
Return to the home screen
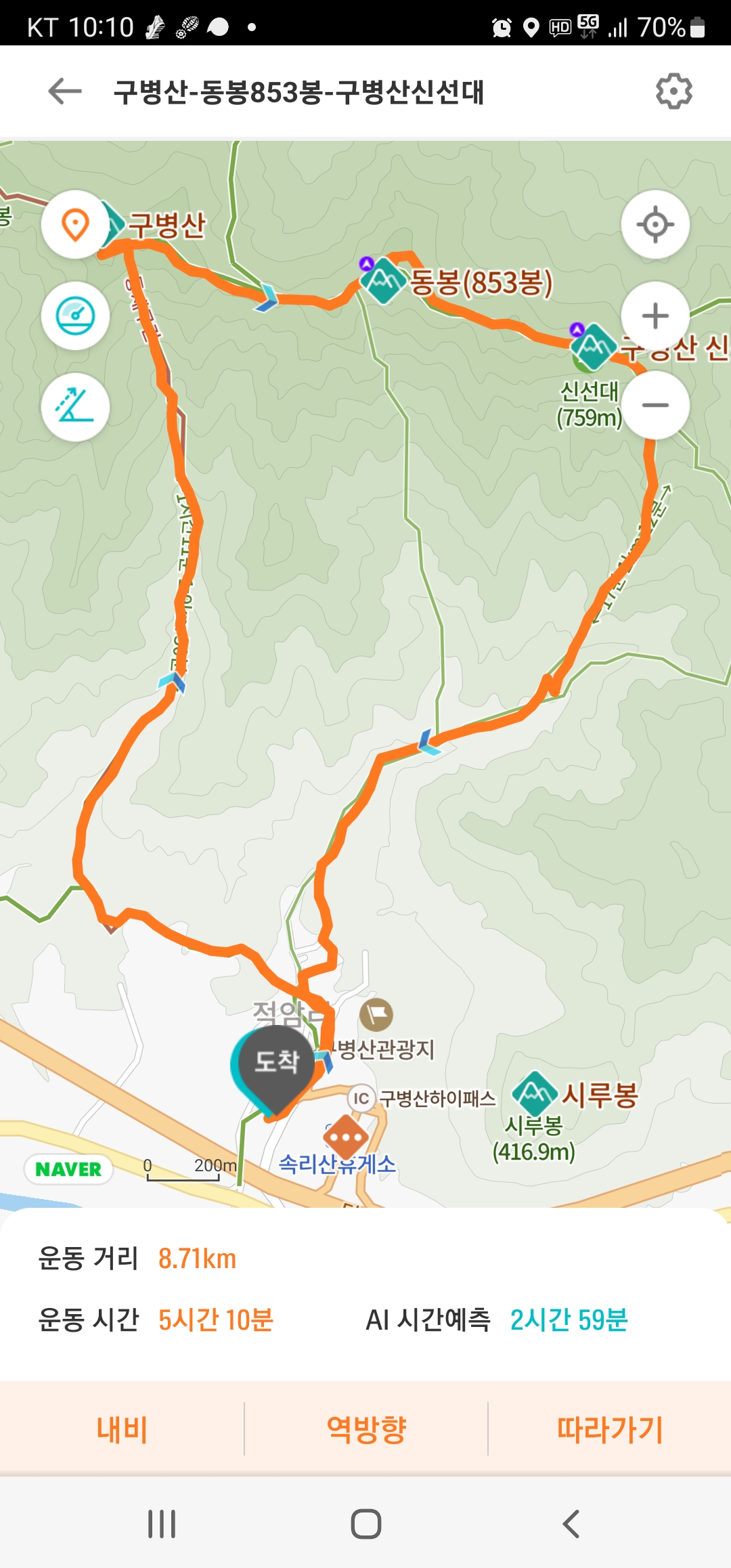pyautogui.click(x=365, y=1523)
